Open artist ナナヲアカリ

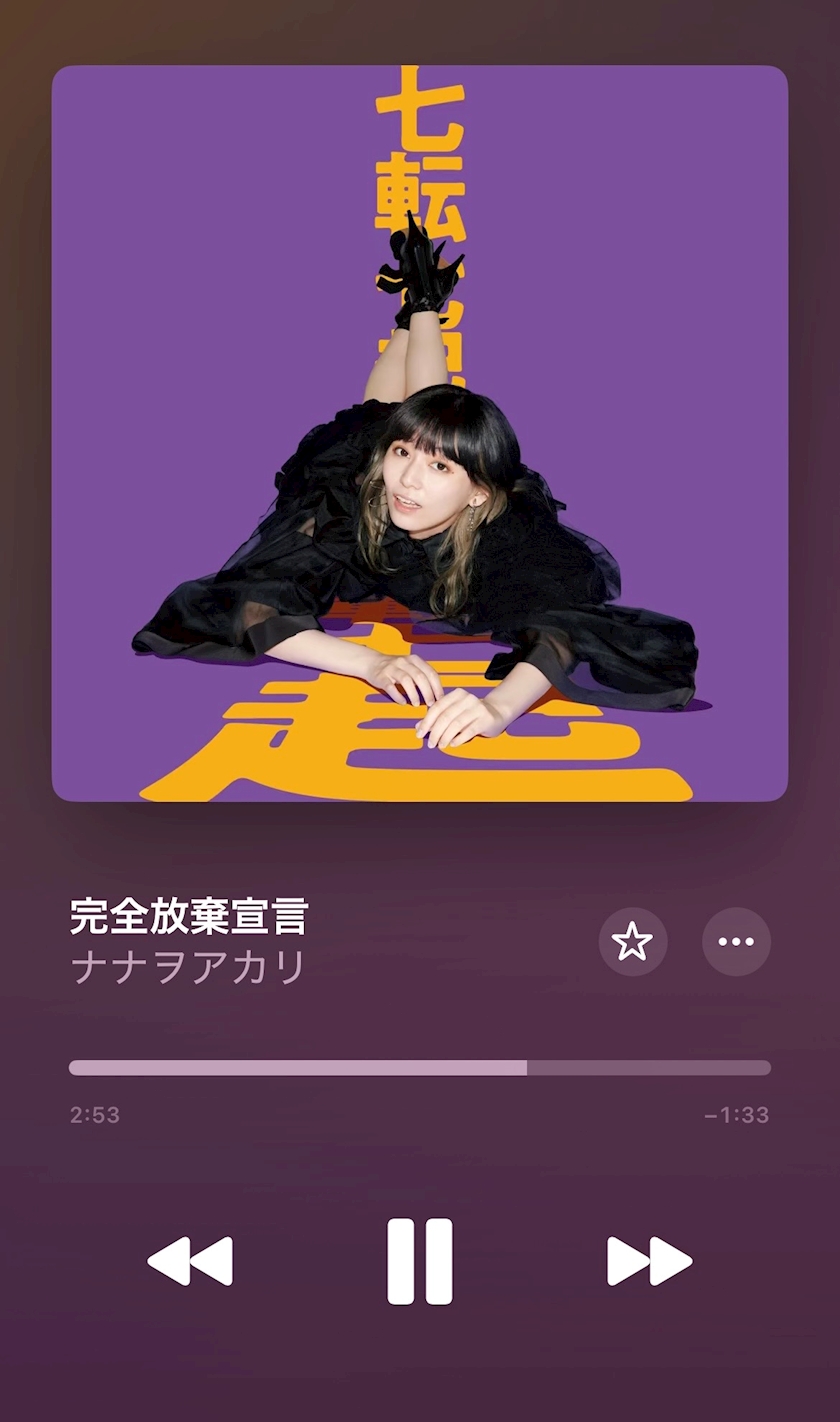pyautogui.click(x=188, y=968)
